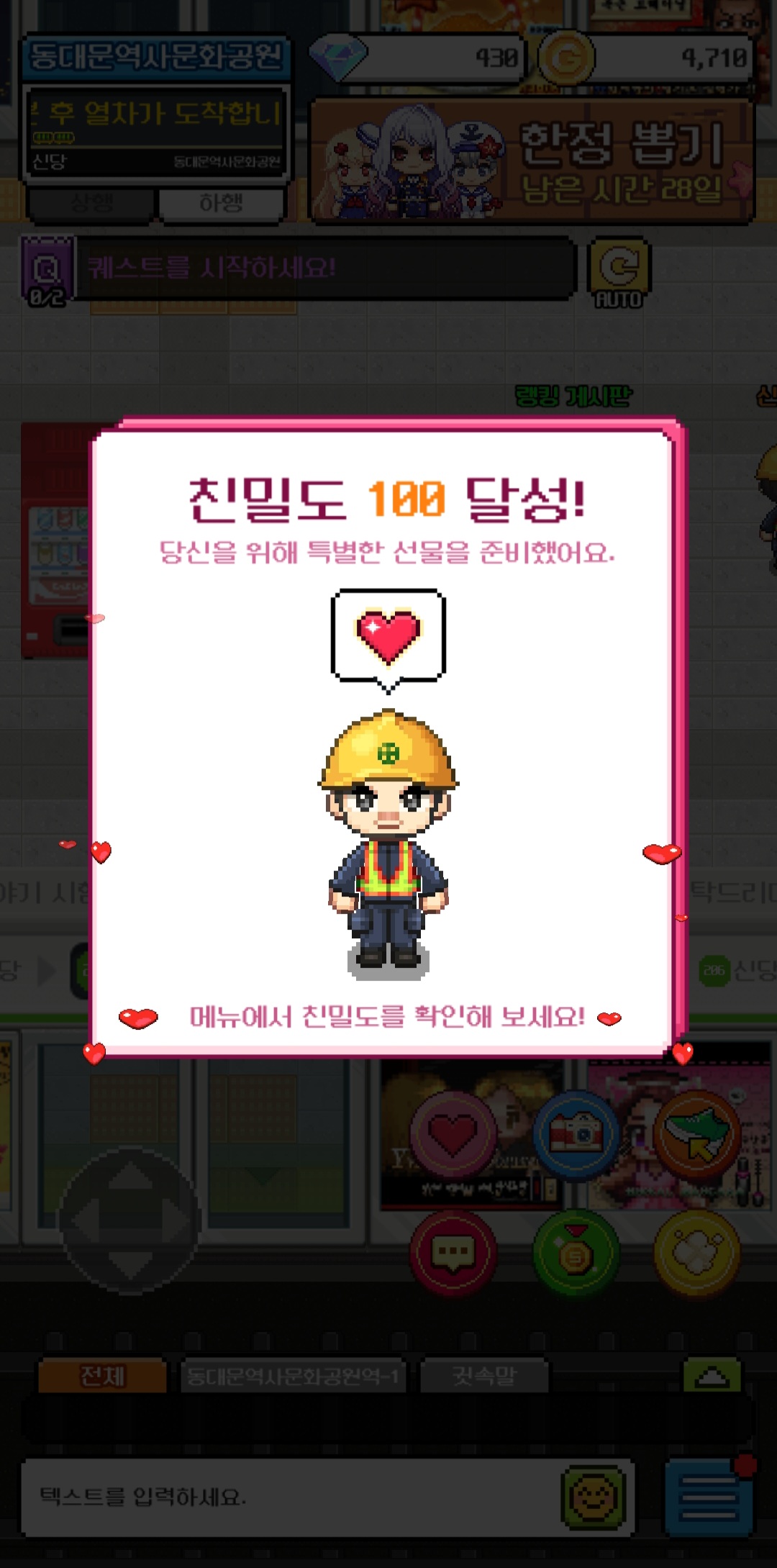777x1568 pixels.
Task: Switch chat to the 전체 tab
Action: click(102, 1376)
